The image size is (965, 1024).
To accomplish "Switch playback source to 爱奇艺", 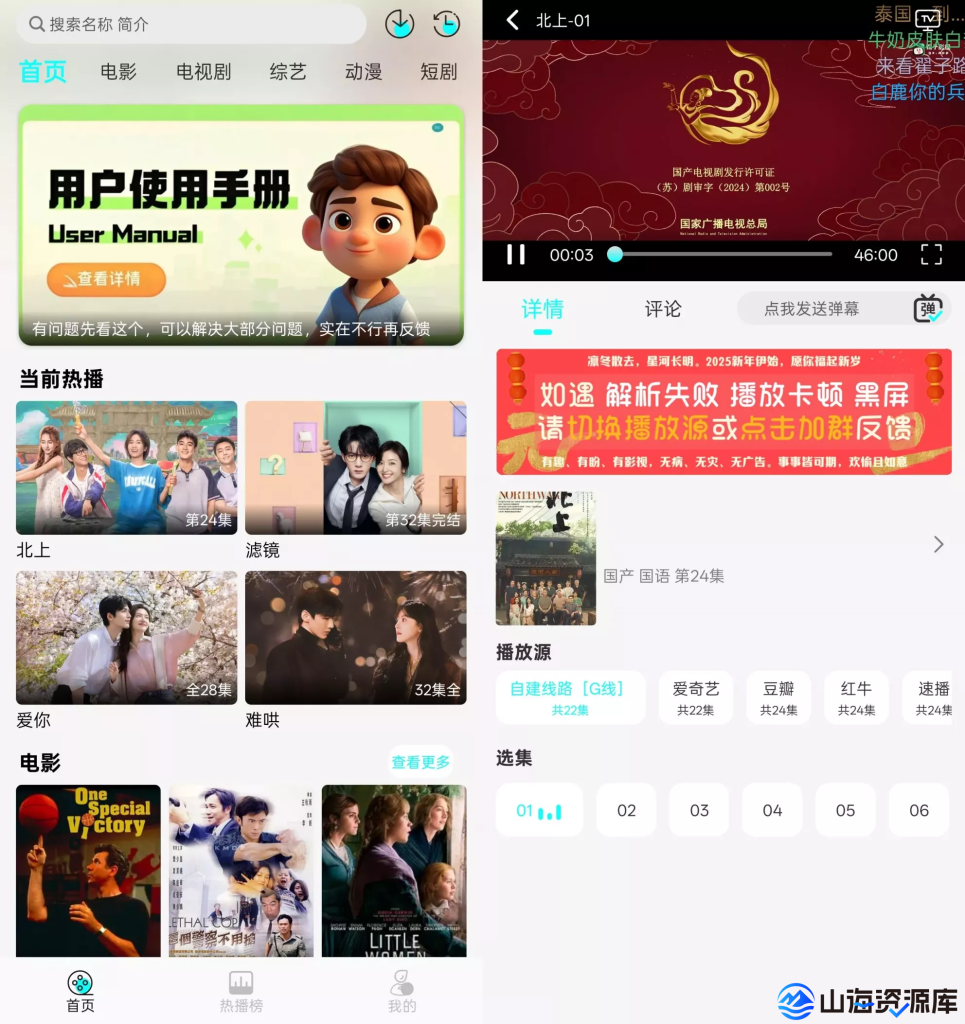I will pos(696,697).
